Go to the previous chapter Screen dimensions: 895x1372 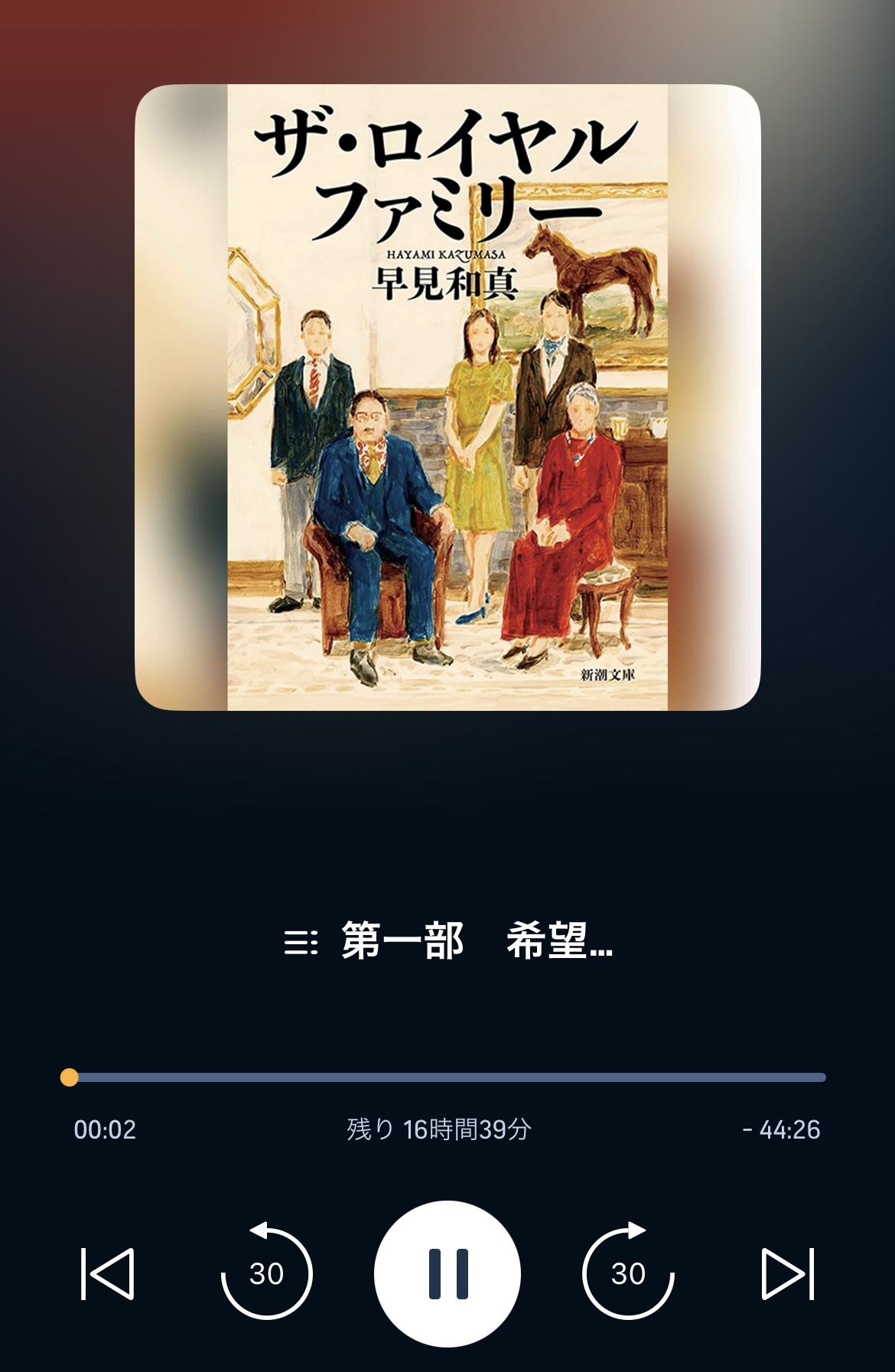(x=108, y=1273)
